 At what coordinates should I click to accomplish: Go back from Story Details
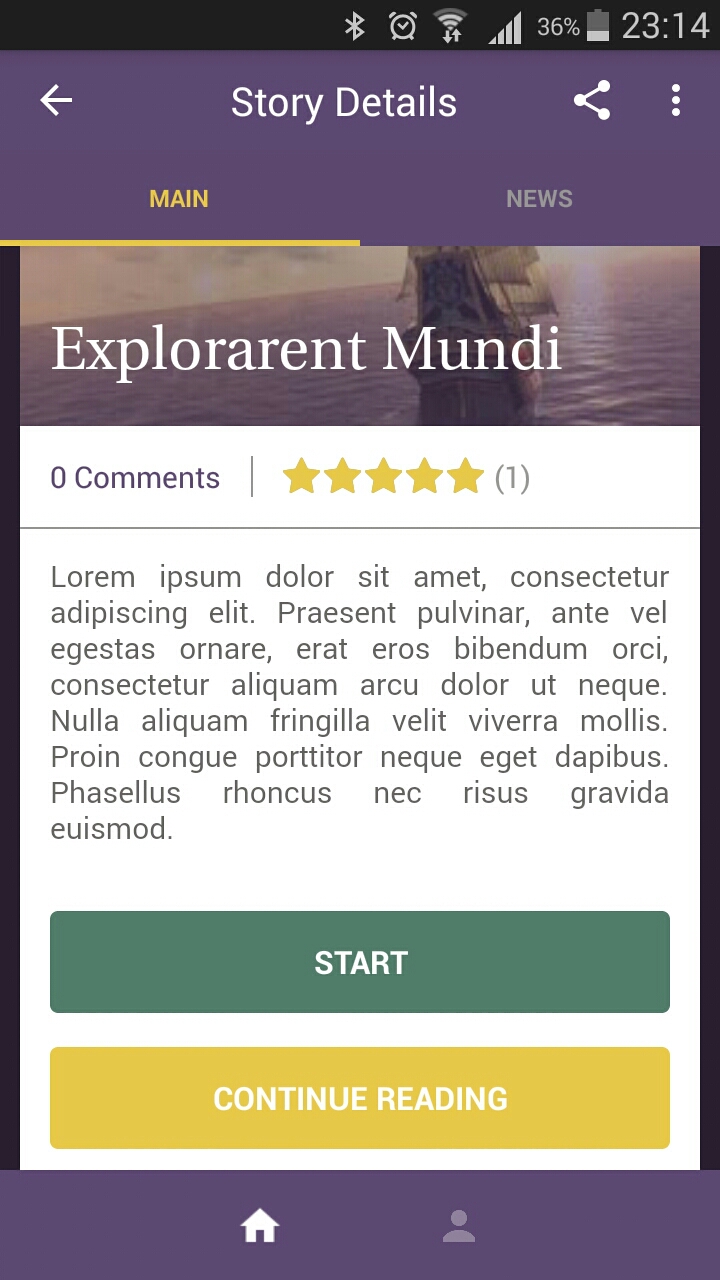(x=56, y=101)
